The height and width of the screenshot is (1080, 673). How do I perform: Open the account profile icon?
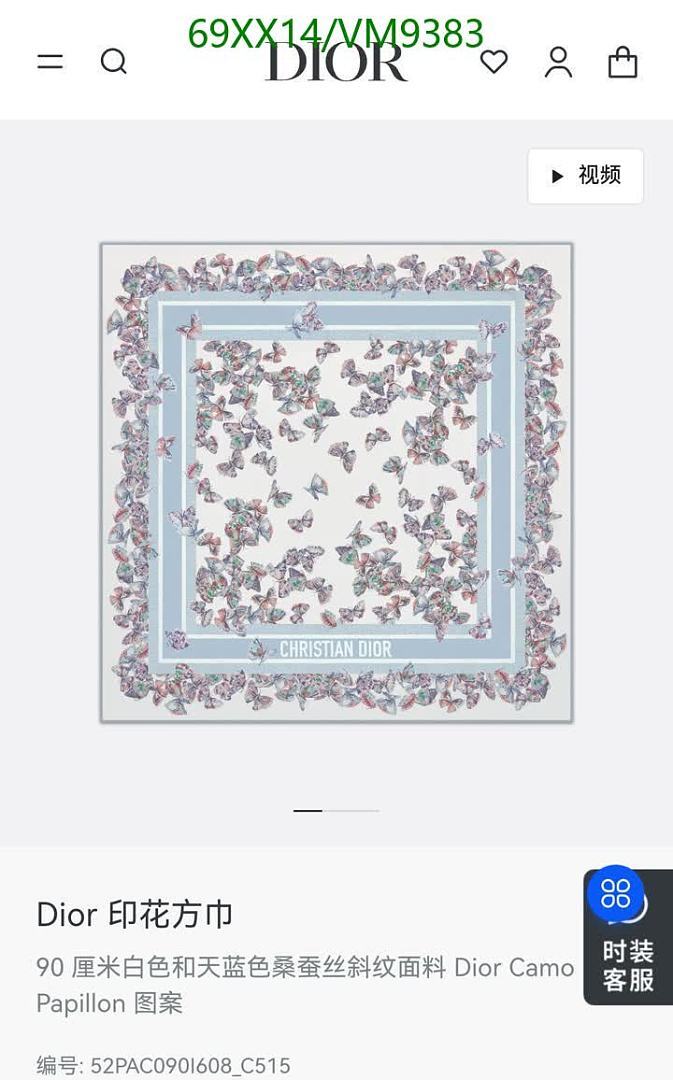point(558,62)
